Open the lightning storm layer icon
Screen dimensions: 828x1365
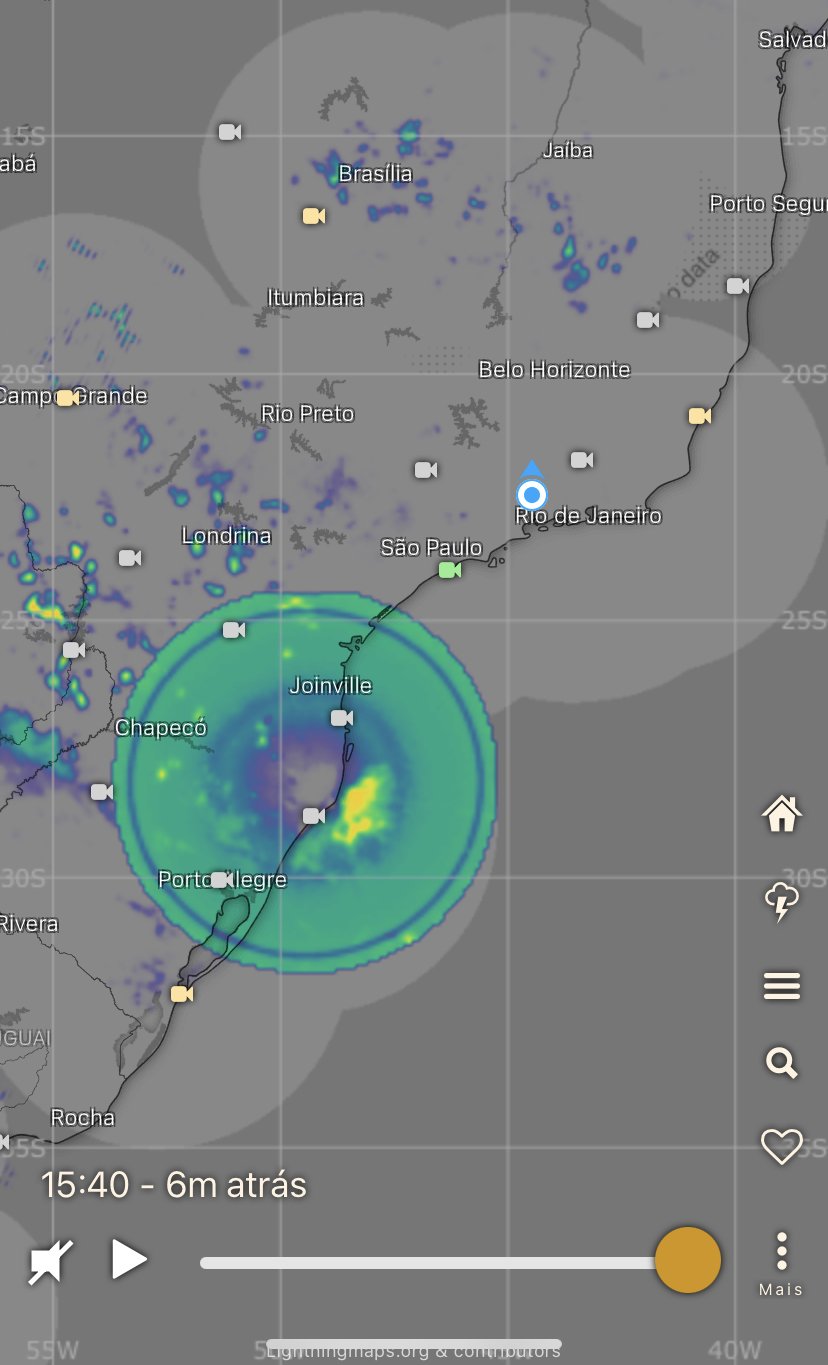(x=781, y=902)
